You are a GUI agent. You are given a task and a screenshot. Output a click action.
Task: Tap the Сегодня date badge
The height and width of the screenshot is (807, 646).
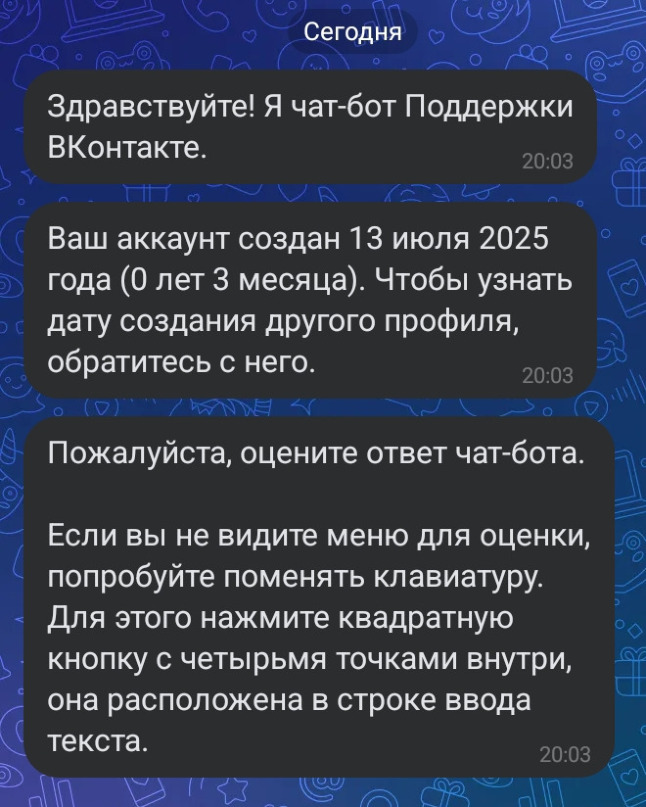pyautogui.click(x=352, y=33)
